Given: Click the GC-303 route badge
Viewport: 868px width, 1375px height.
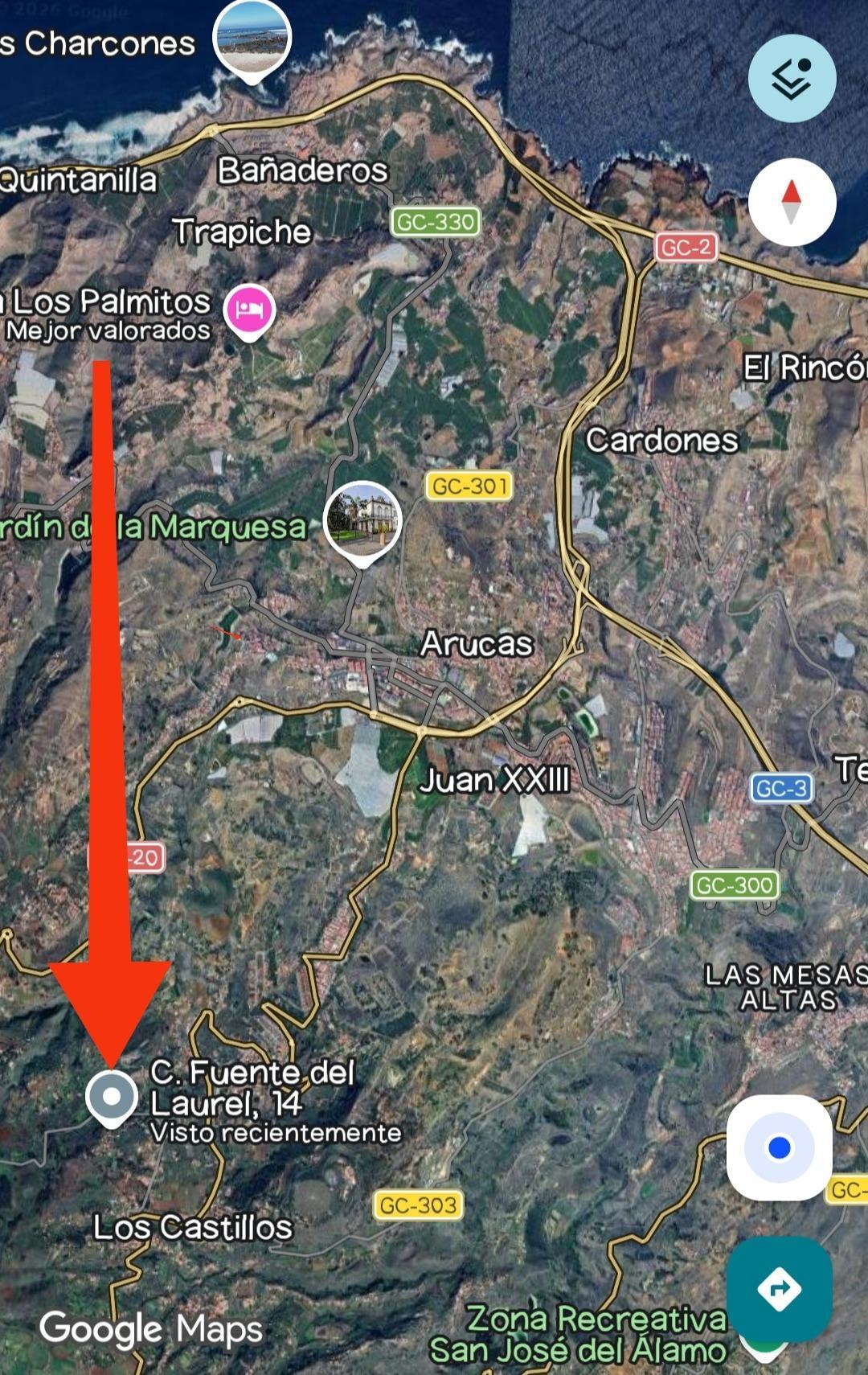Looking at the screenshot, I should (419, 1204).
